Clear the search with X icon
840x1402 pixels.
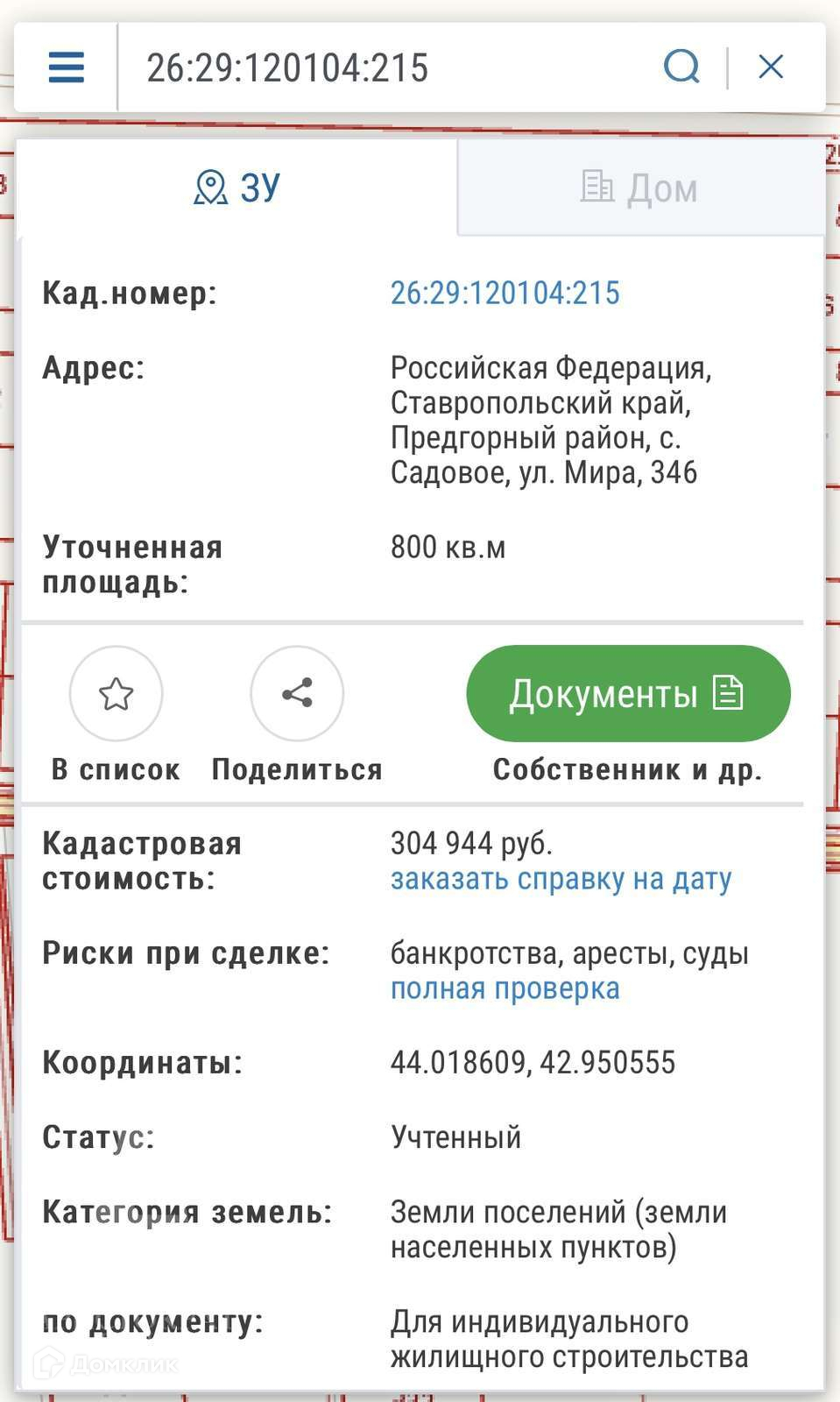[x=771, y=67]
